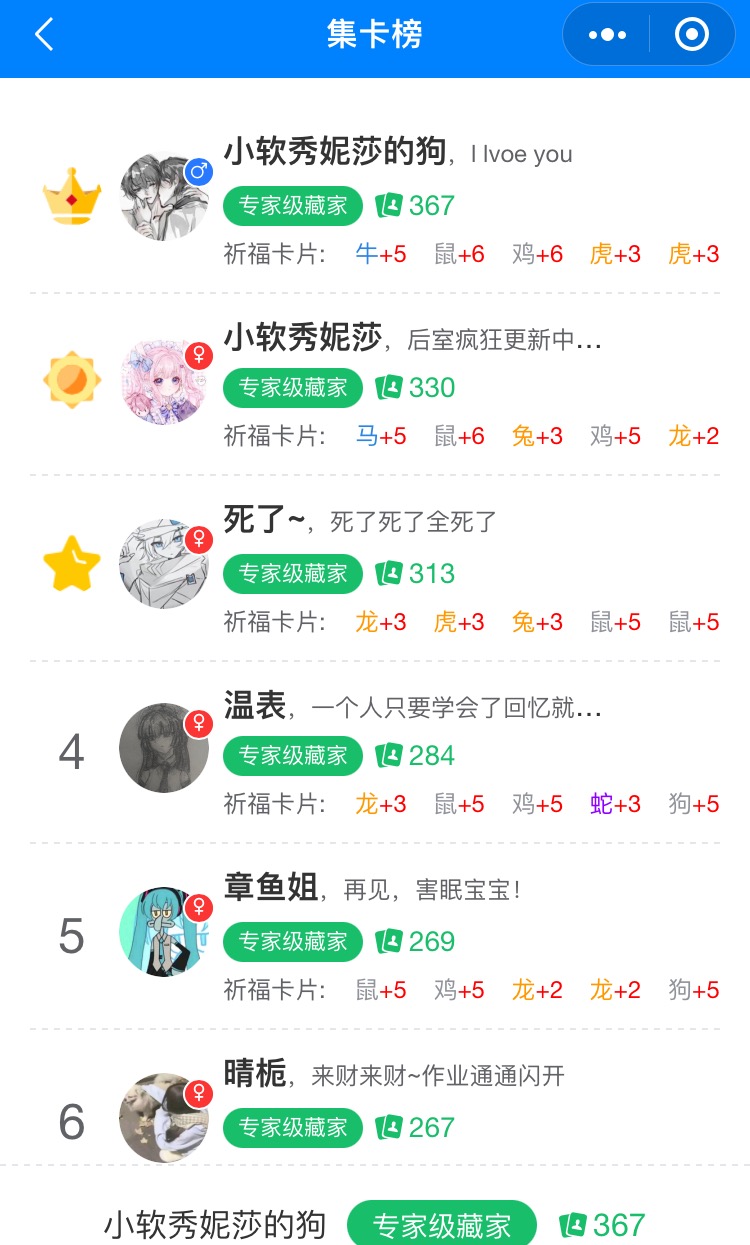Select 温表 in fourth place

click(x=375, y=752)
